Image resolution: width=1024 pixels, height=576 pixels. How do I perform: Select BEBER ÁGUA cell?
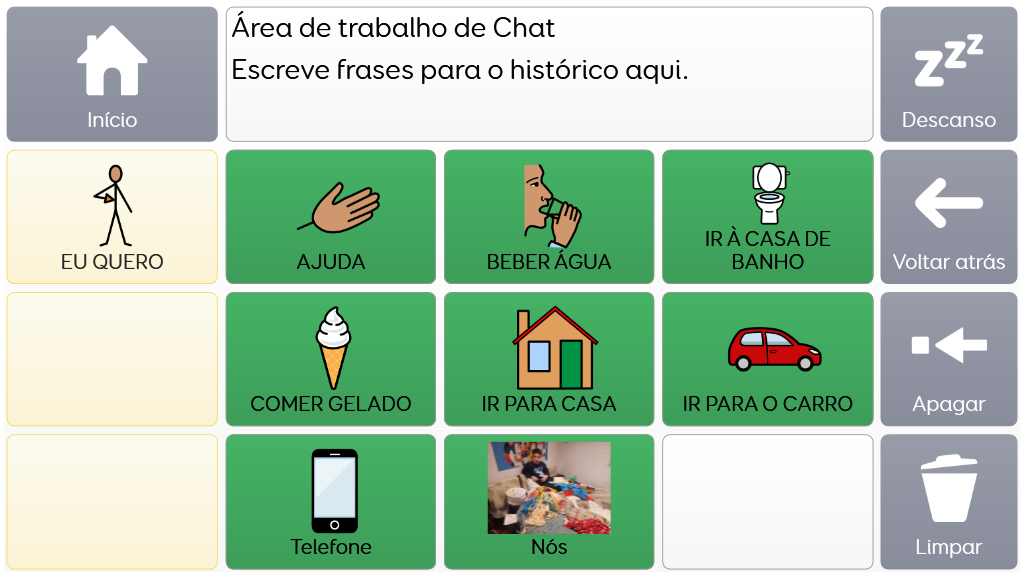549,217
